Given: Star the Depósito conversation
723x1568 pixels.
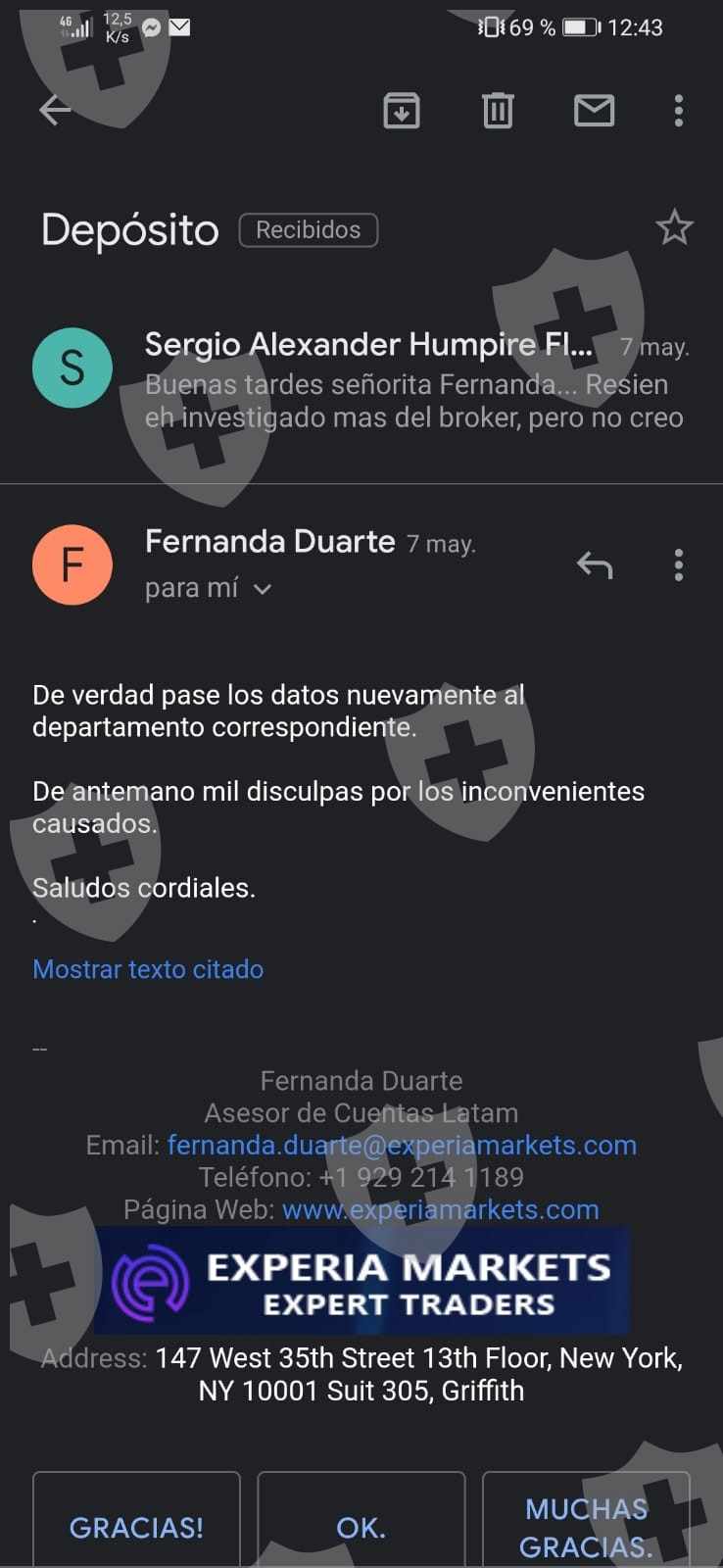Looking at the screenshot, I should [674, 228].
